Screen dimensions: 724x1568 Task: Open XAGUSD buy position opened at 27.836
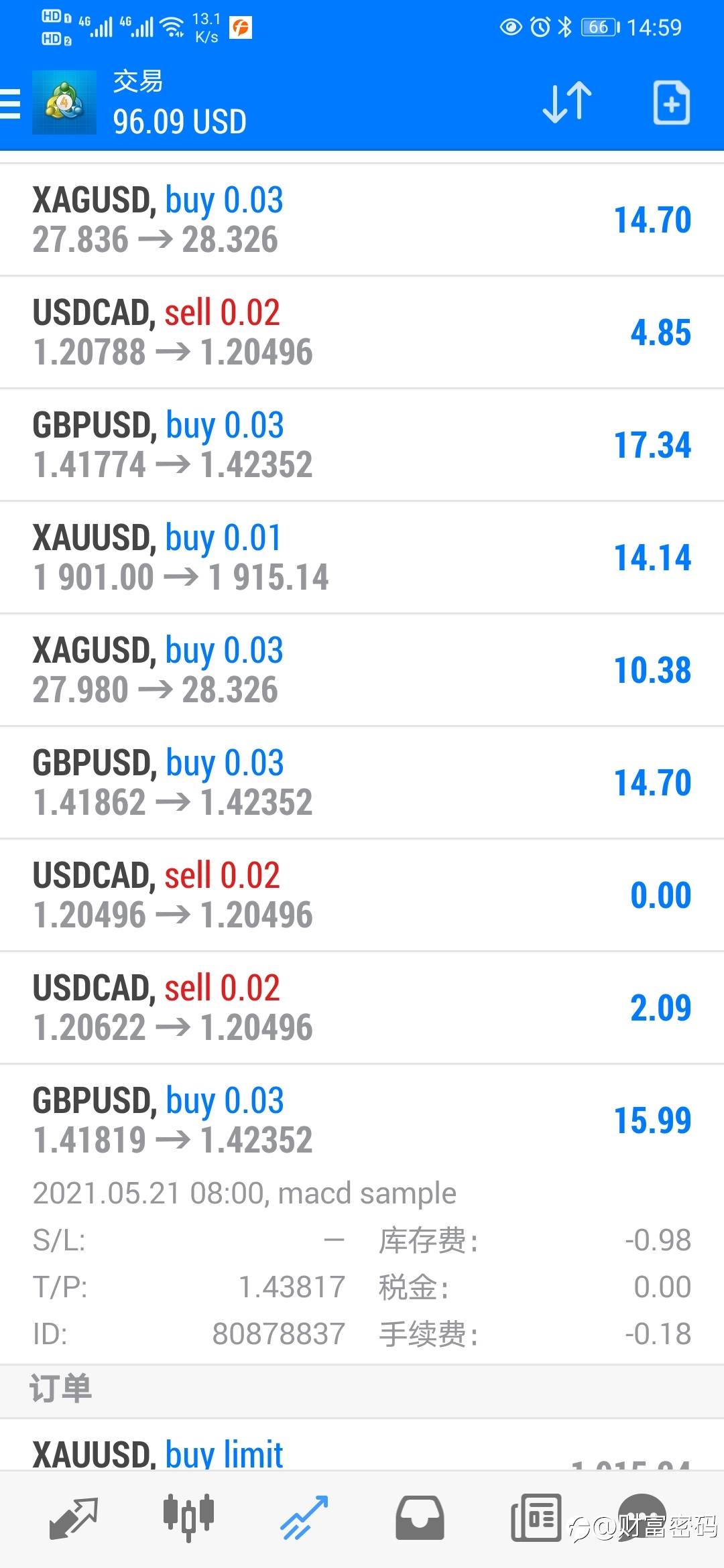(362, 220)
